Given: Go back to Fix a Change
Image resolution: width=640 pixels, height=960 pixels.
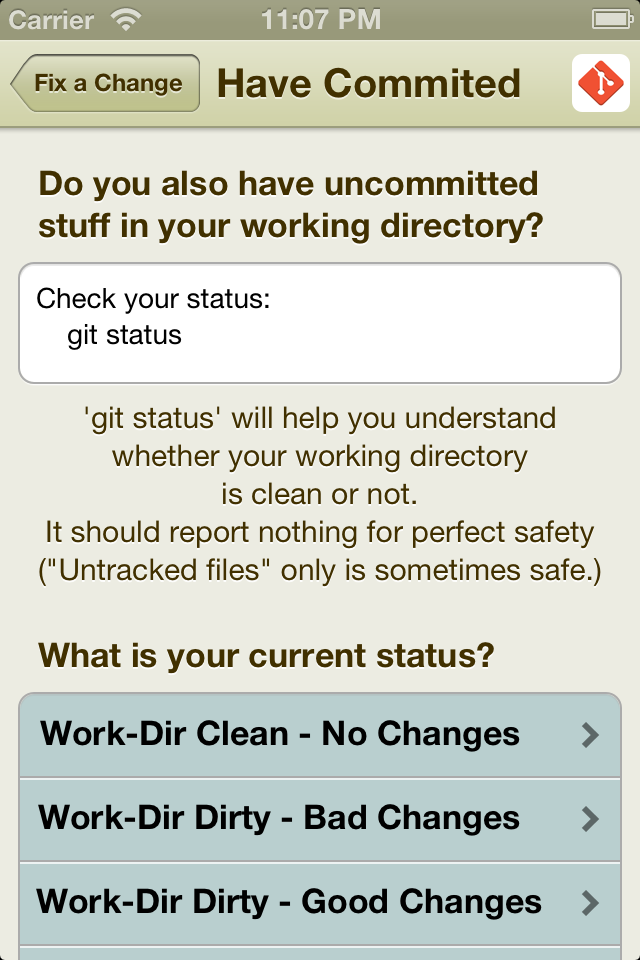Looking at the screenshot, I should coord(105,83).
